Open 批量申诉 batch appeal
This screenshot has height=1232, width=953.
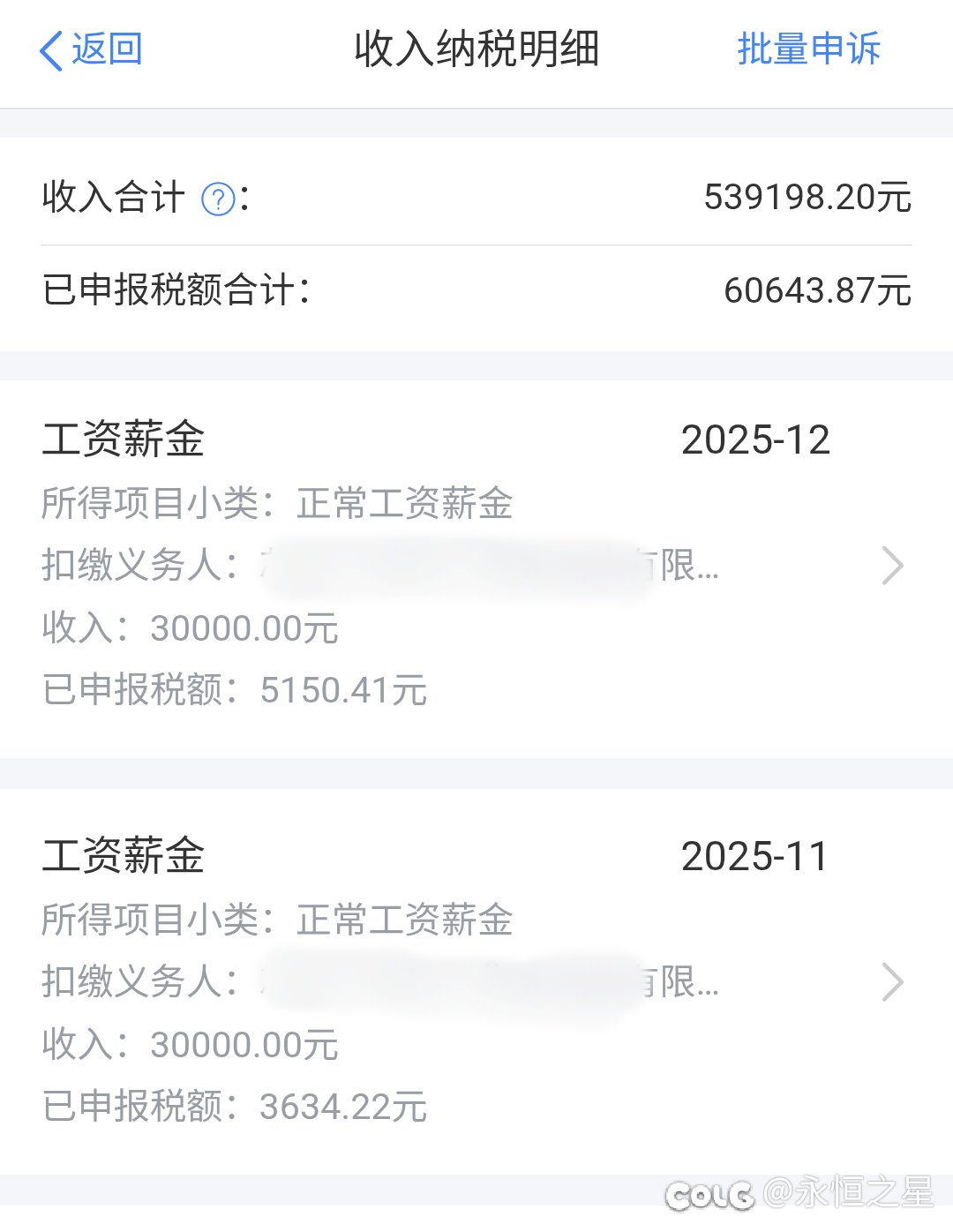[x=808, y=49]
